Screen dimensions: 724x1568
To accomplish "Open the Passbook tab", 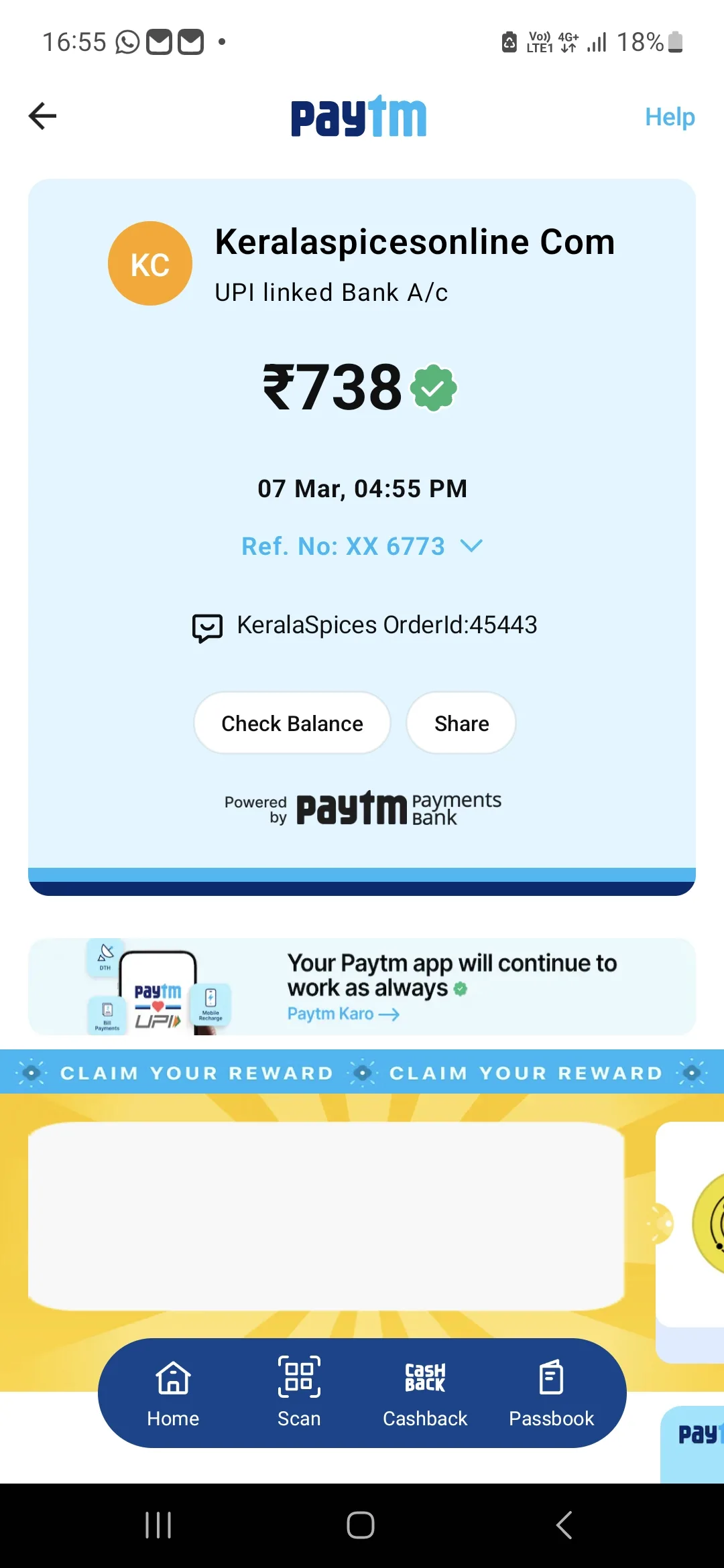I will click(x=551, y=1394).
